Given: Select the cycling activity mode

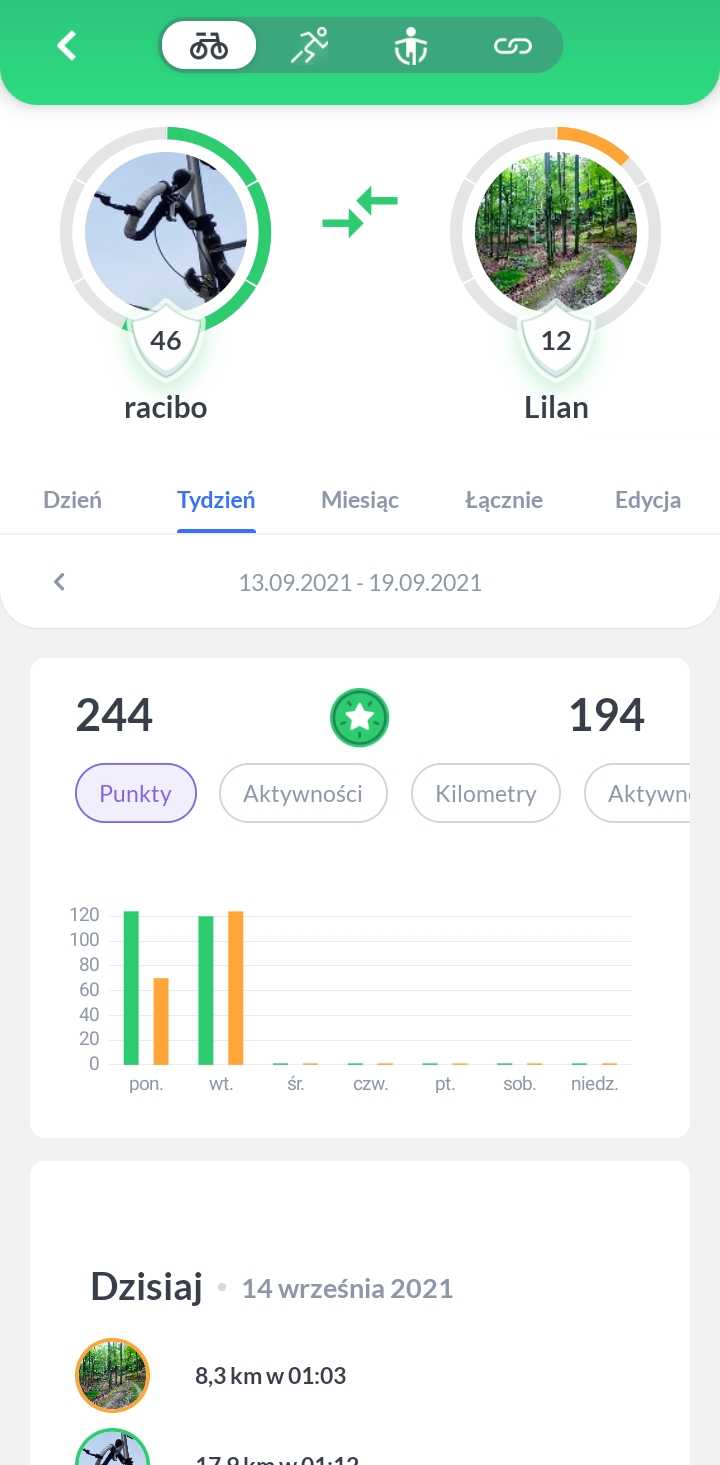Looking at the screenshot, I should click(209, 45).
